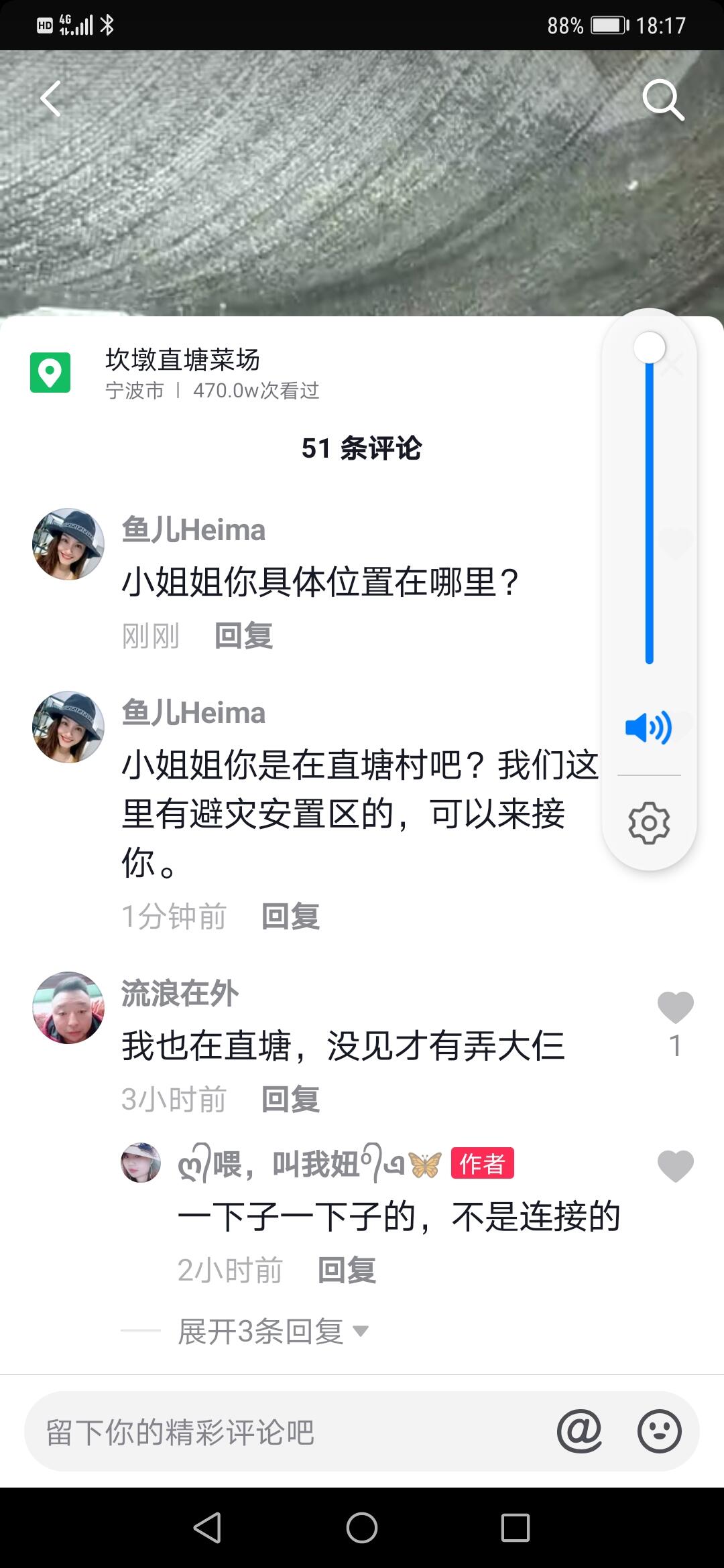Reply to the author's comment from 2小时前
724x1568 pixels.
point(347,1270)
